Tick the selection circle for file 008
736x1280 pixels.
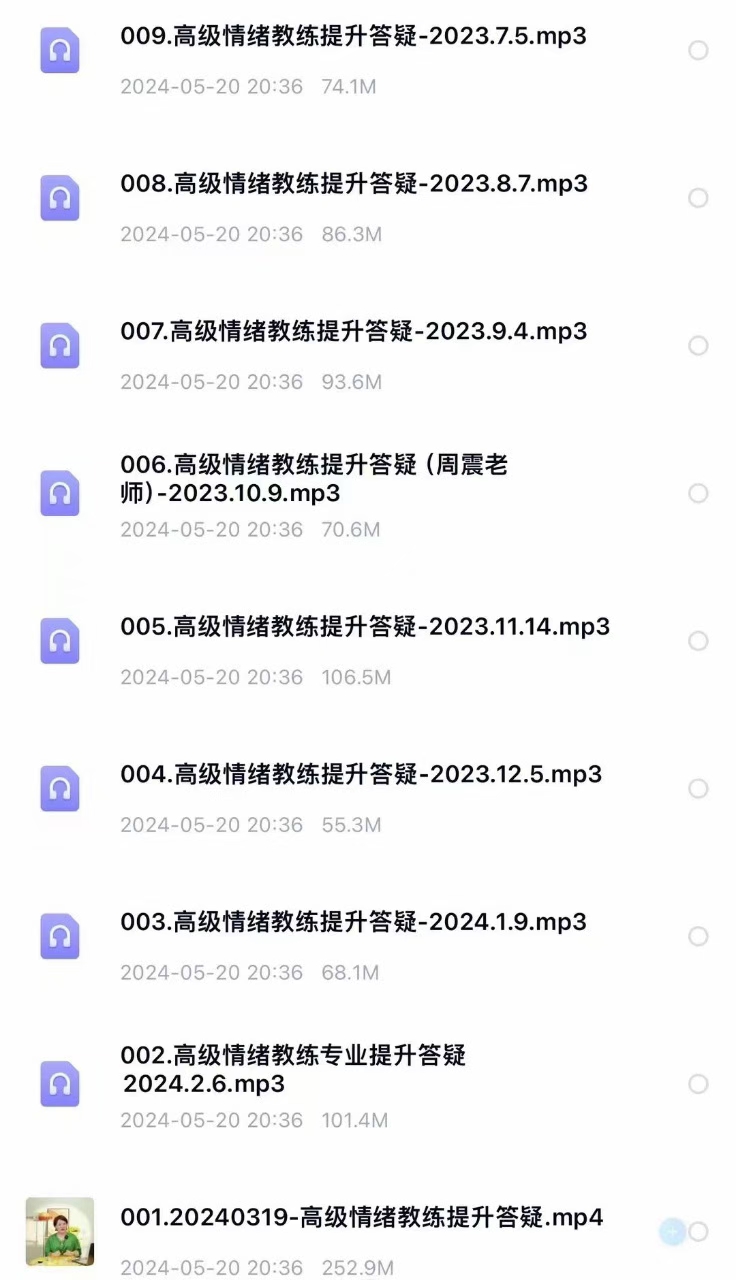(x=698, y=198)
